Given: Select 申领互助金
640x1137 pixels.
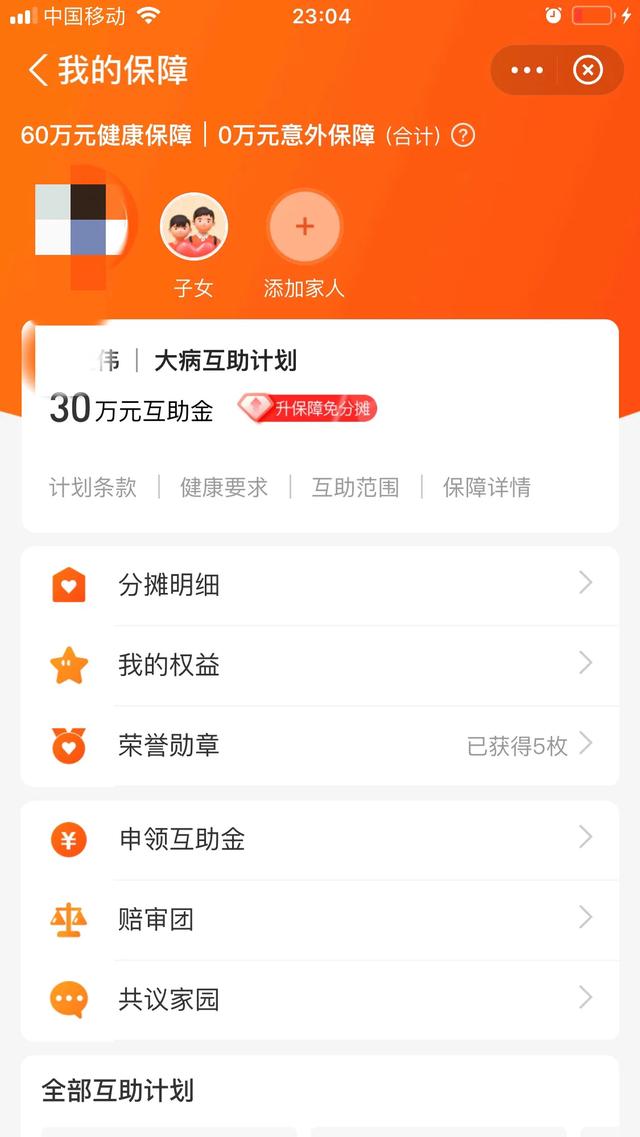Looking at the screenshot, I should click(x=320, y=839).
